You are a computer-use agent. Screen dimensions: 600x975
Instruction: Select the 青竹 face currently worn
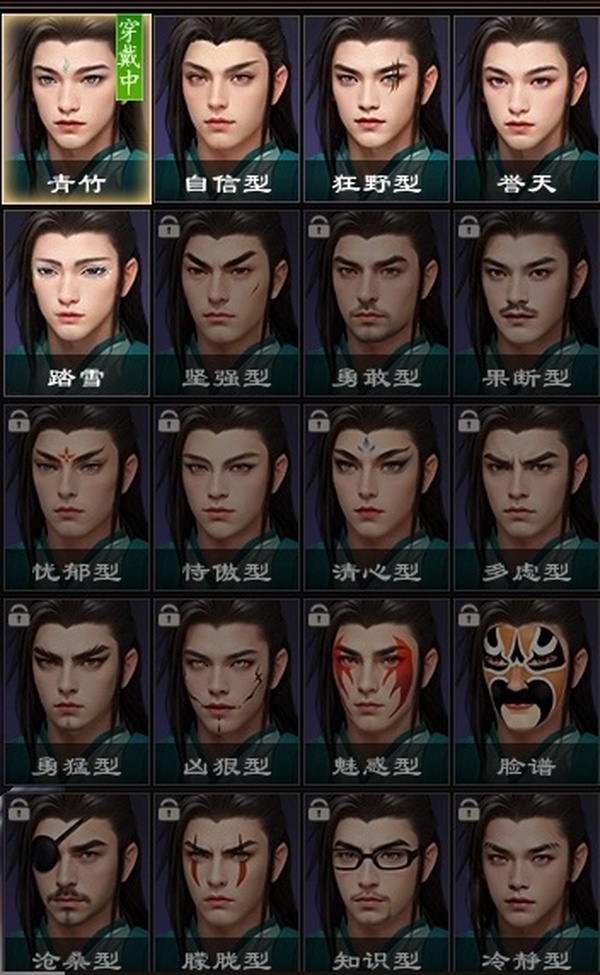pos(76,108)
